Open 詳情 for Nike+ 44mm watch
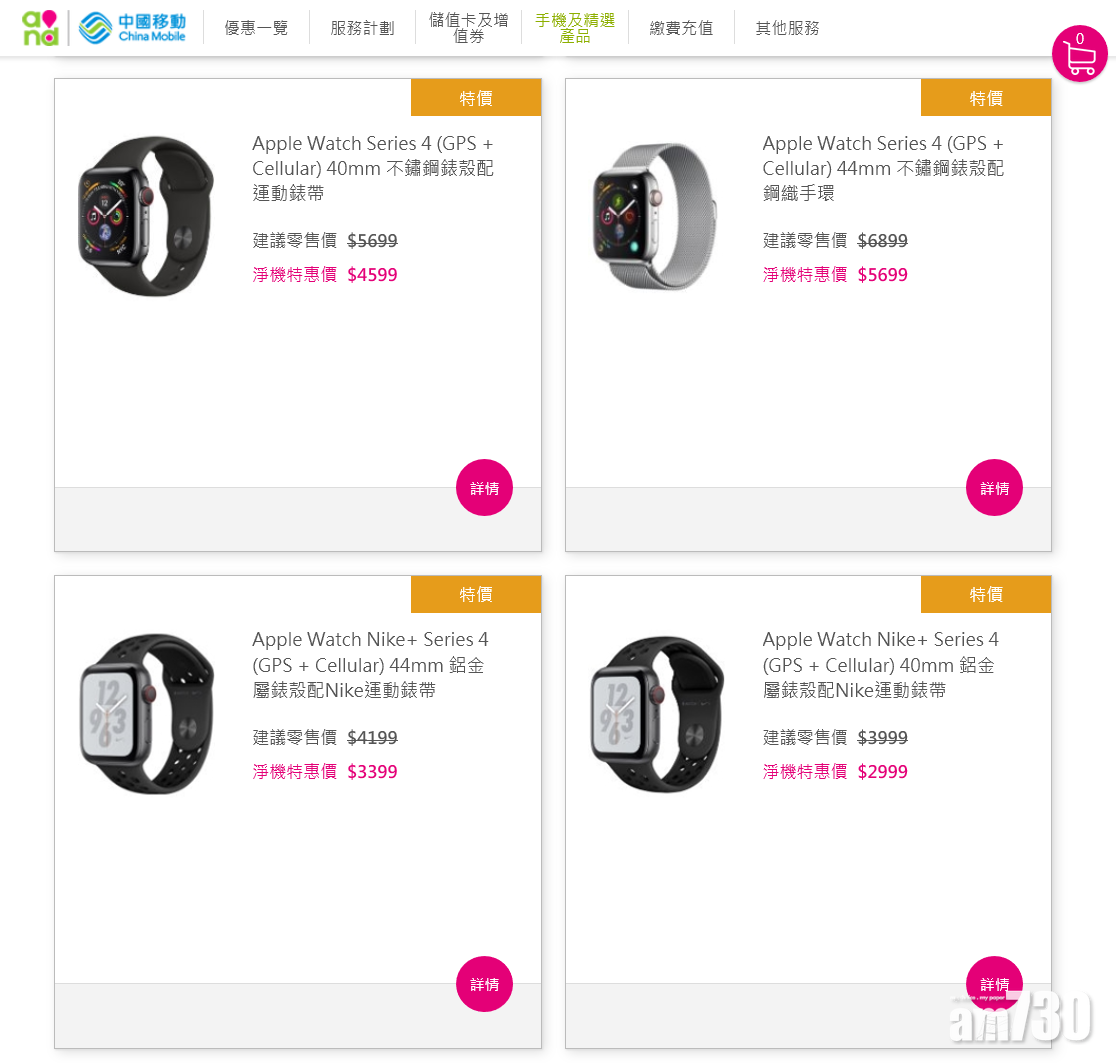1116x1063 pixels. pos(484,984)
